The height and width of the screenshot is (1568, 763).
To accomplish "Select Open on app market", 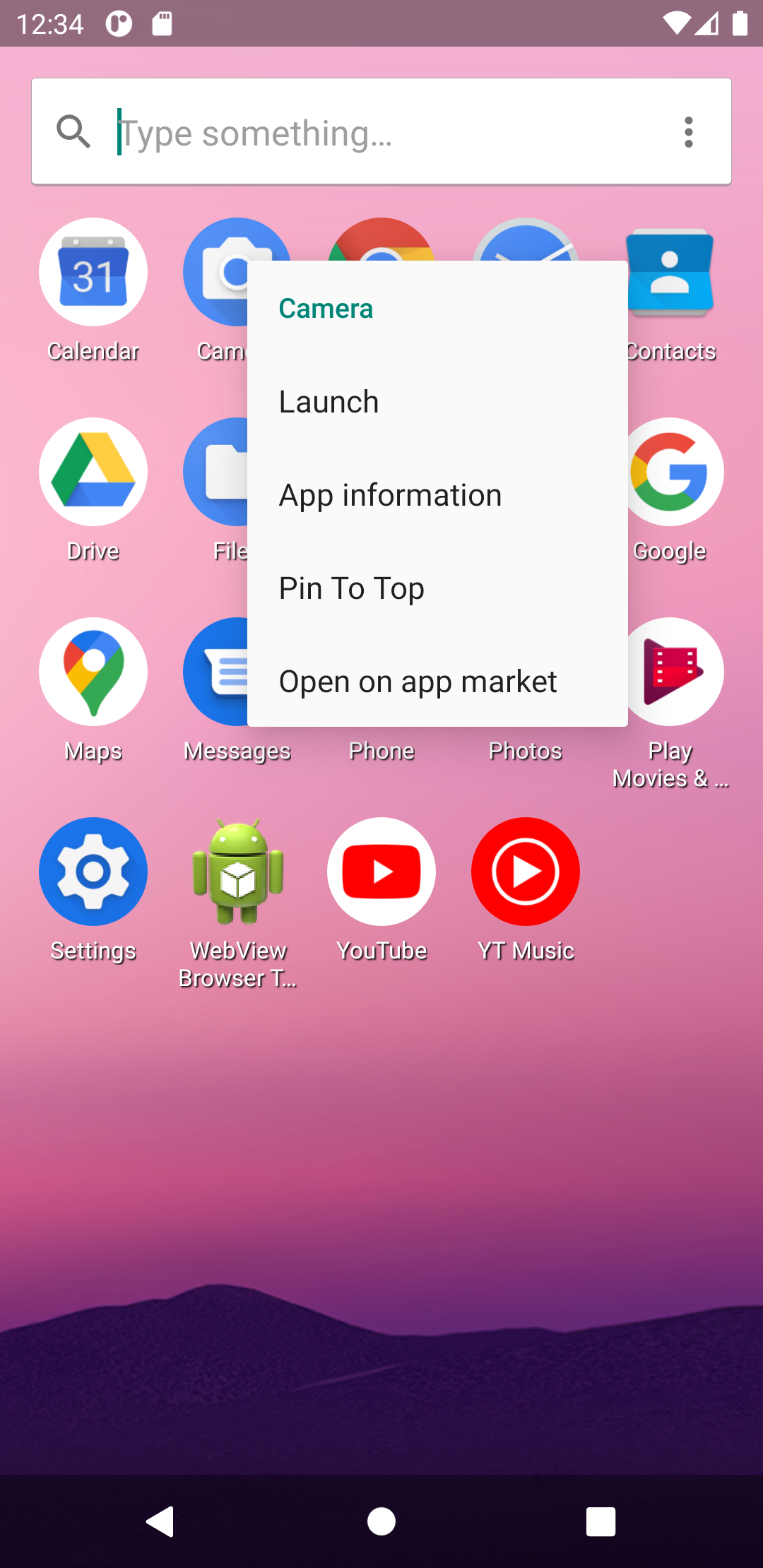I will point(418,682).
